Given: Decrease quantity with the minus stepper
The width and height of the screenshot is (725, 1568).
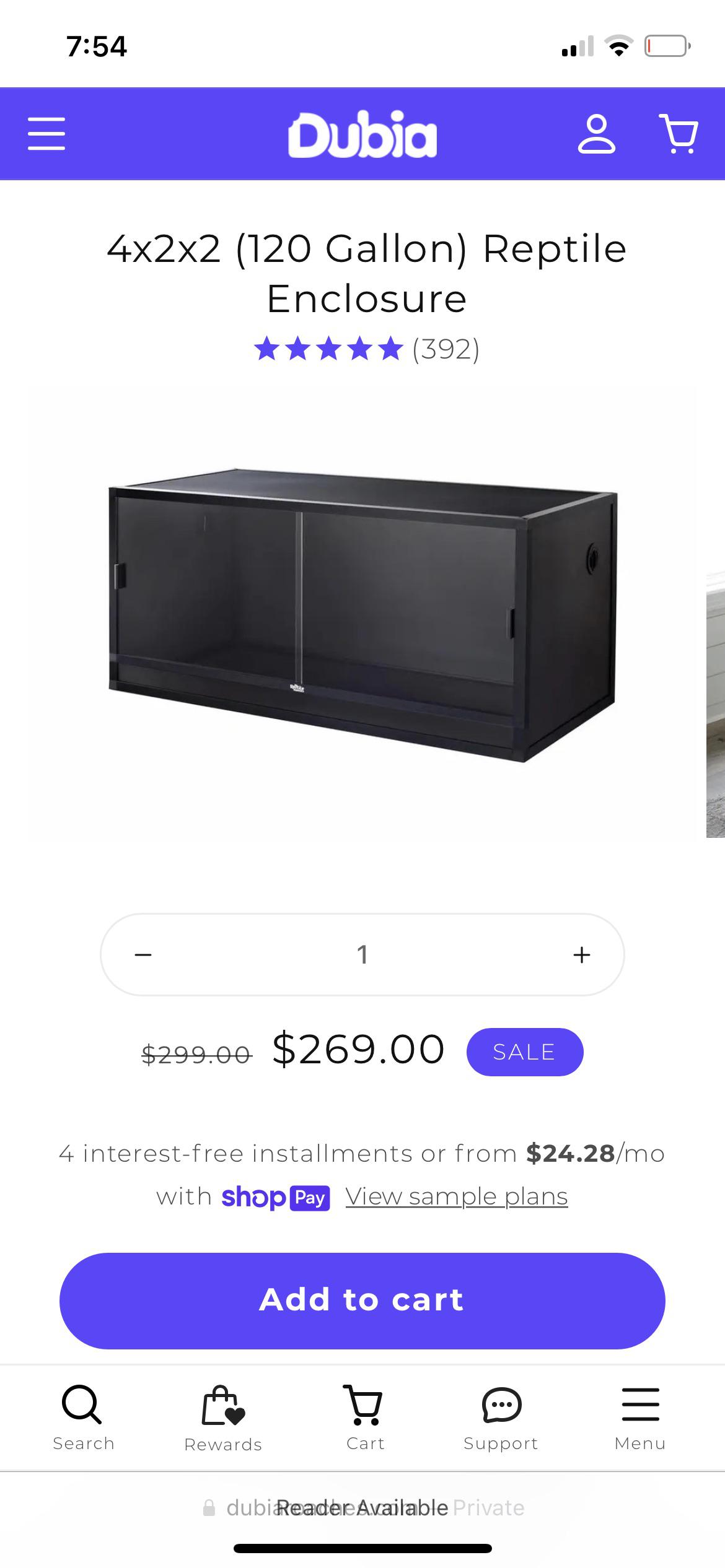Looking at the screenshot, I should [143, 954].
